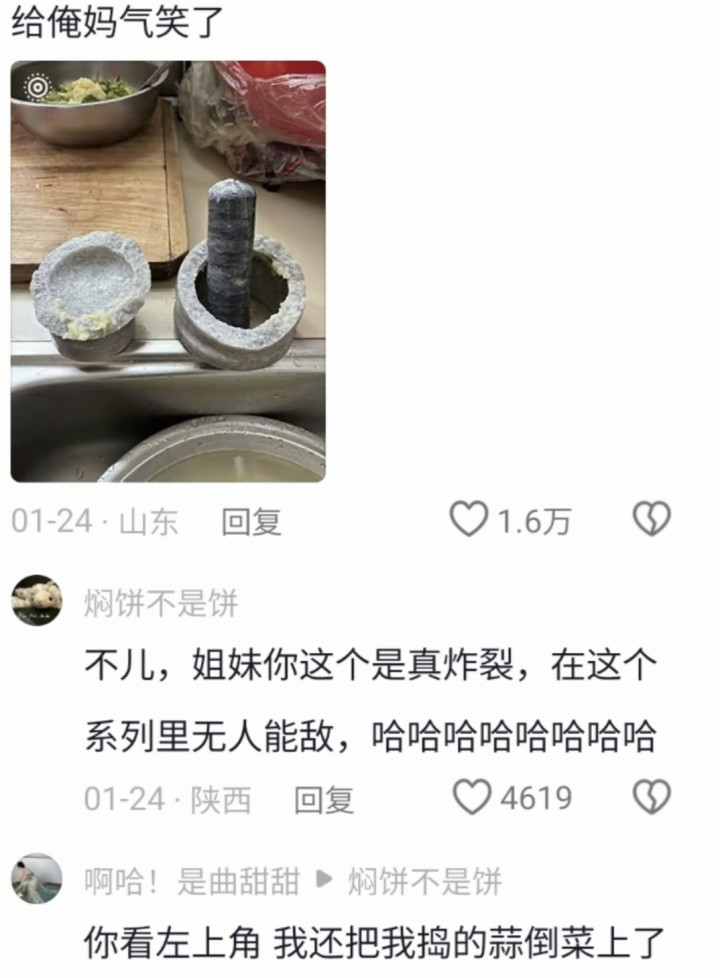Like the comment with 1.6万 likes
The image size is (720, 978).
[468, 520]
